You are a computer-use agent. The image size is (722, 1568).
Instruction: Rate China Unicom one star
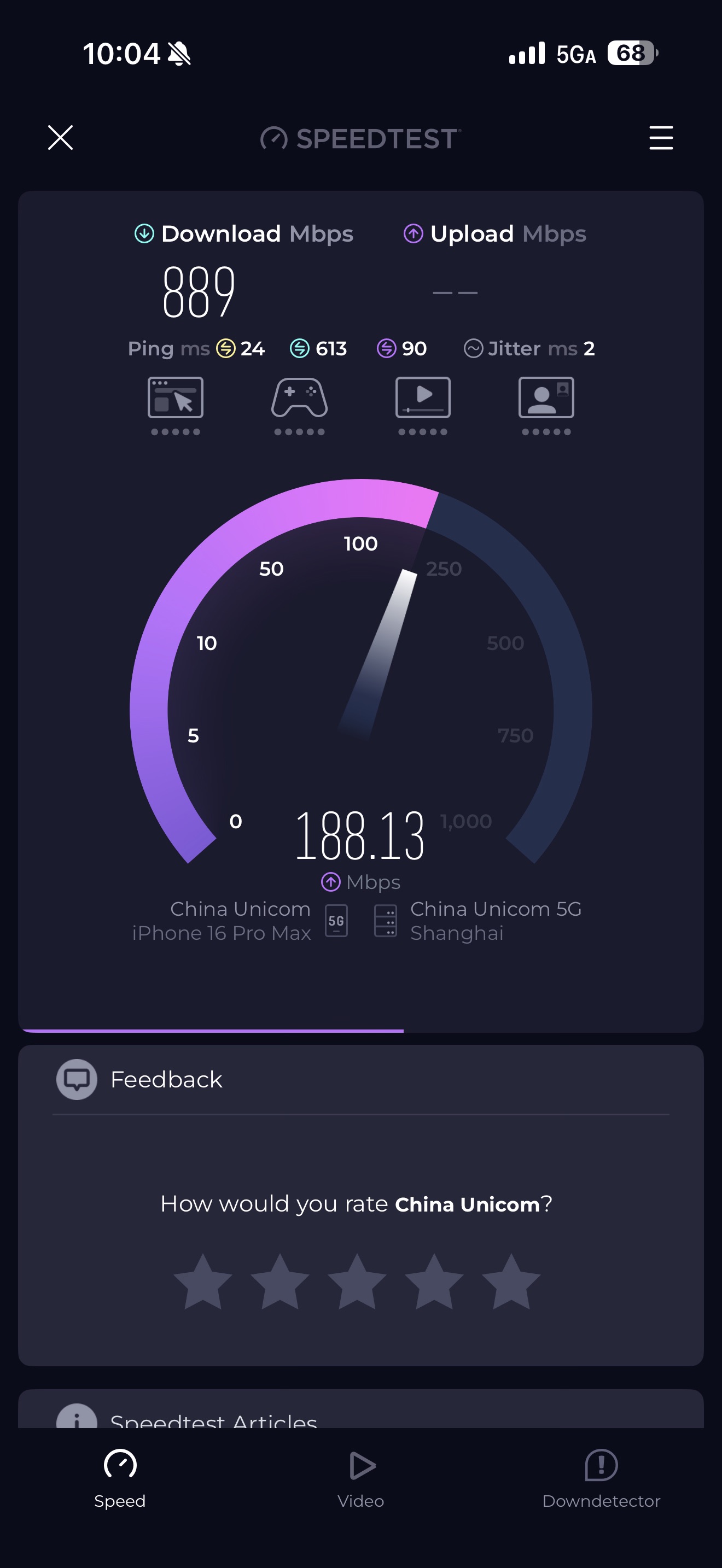[203, 1282]
